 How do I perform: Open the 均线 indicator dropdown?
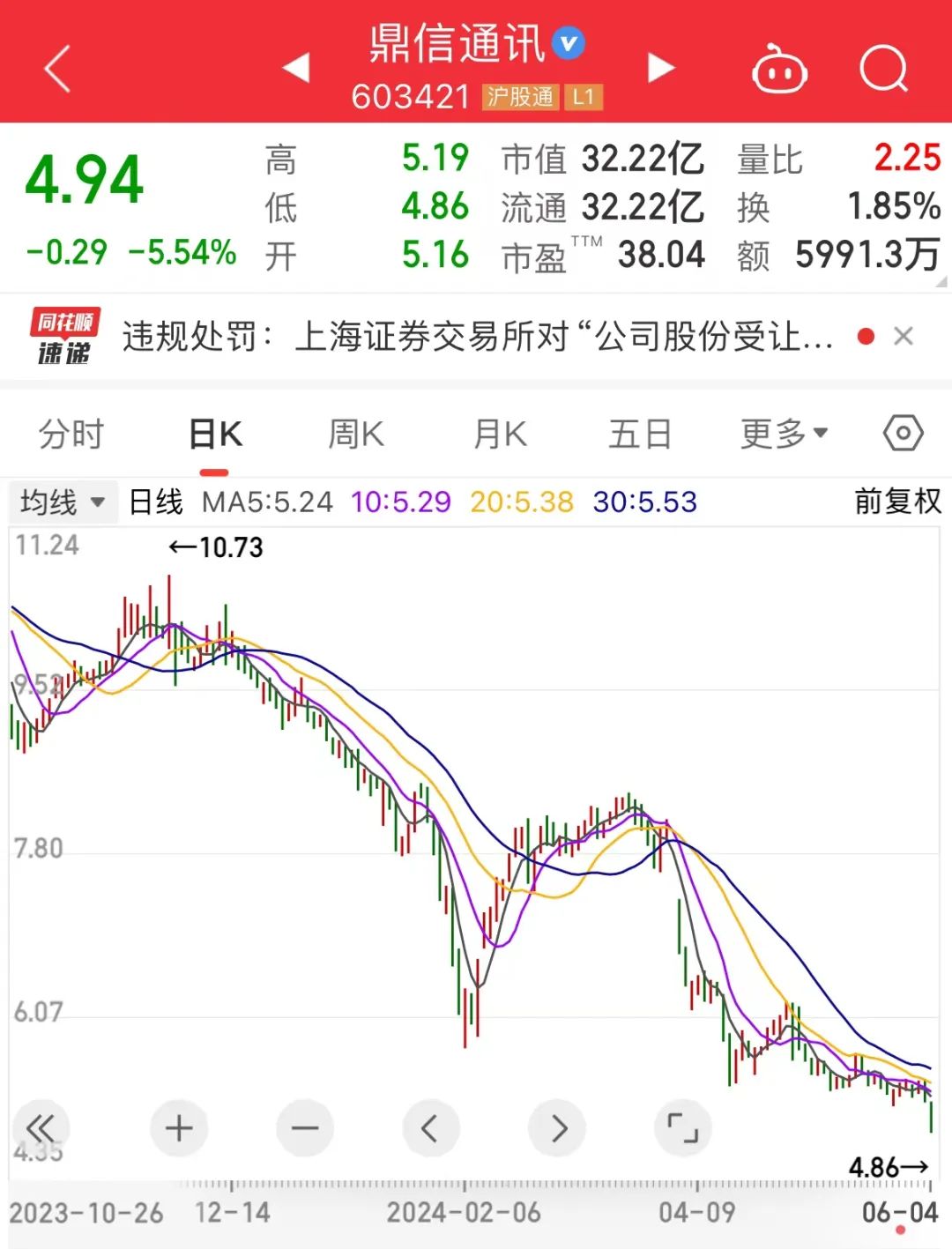(62, 502)
